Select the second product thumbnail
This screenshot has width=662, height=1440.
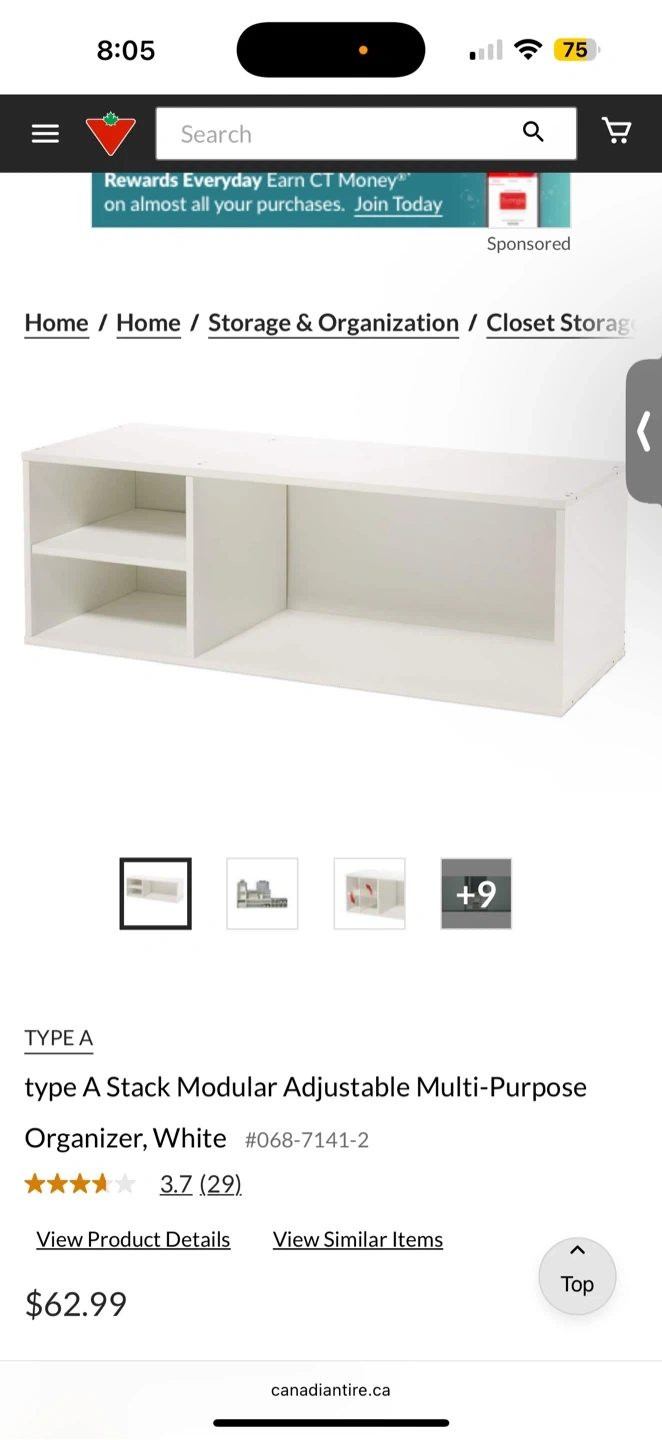tap(262, 893)
